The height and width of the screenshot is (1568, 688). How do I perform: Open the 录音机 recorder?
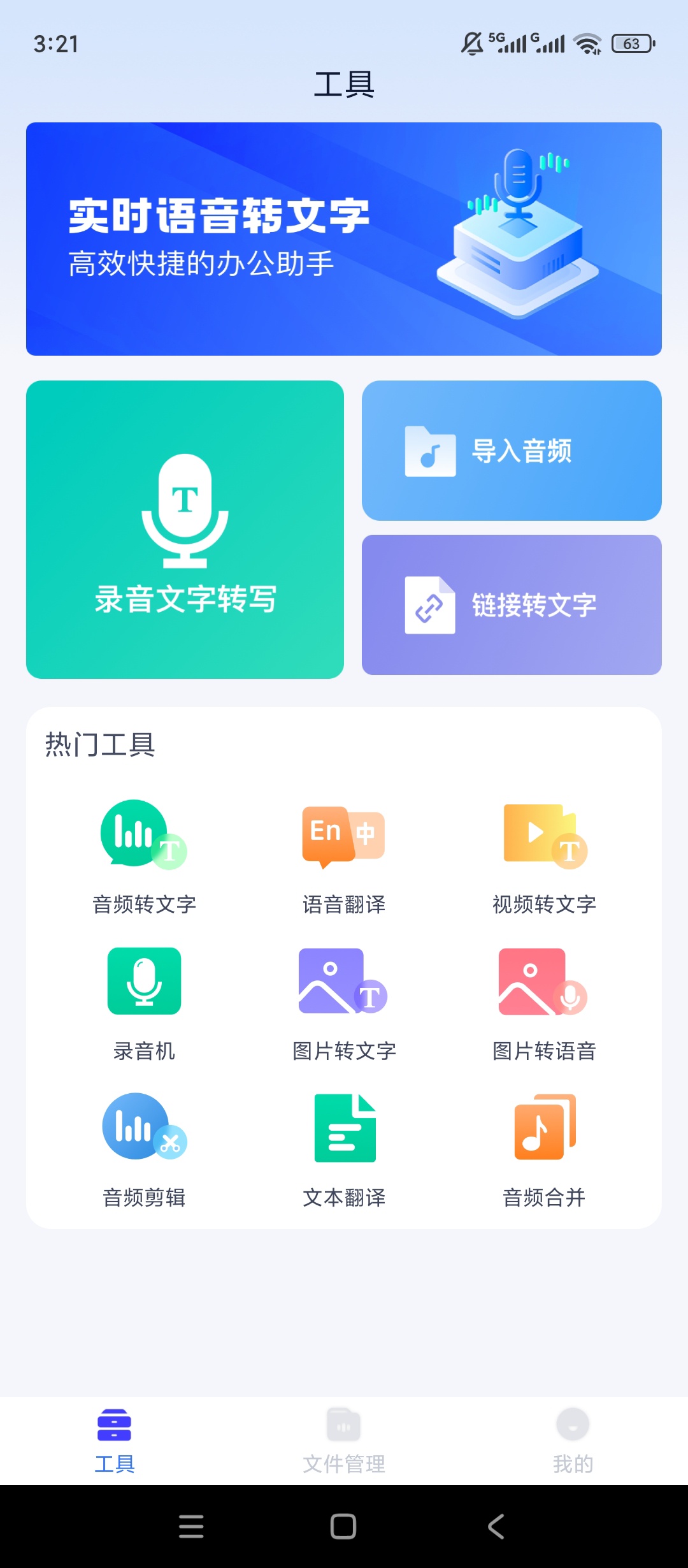(x=144, y=1004)
